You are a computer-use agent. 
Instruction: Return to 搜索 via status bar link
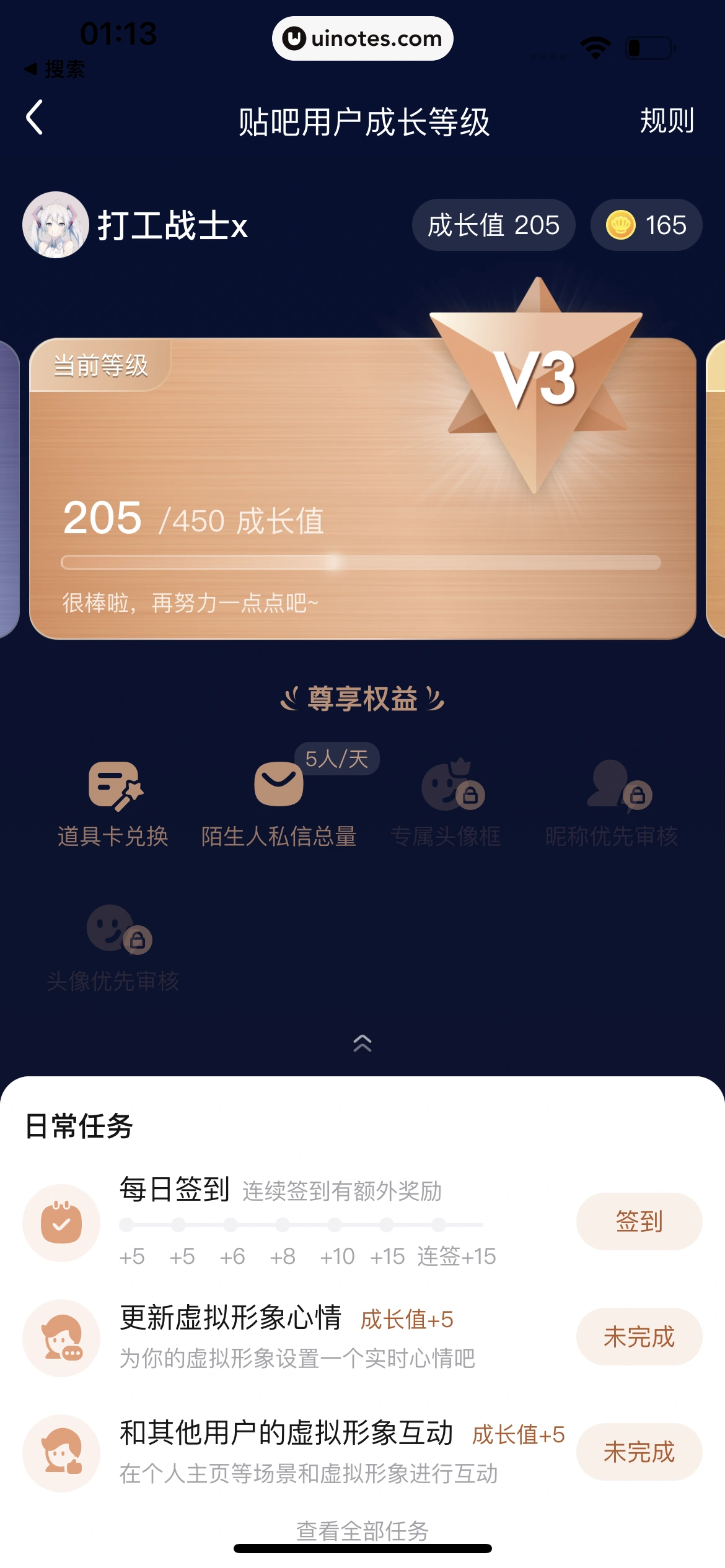click(55, 69)
